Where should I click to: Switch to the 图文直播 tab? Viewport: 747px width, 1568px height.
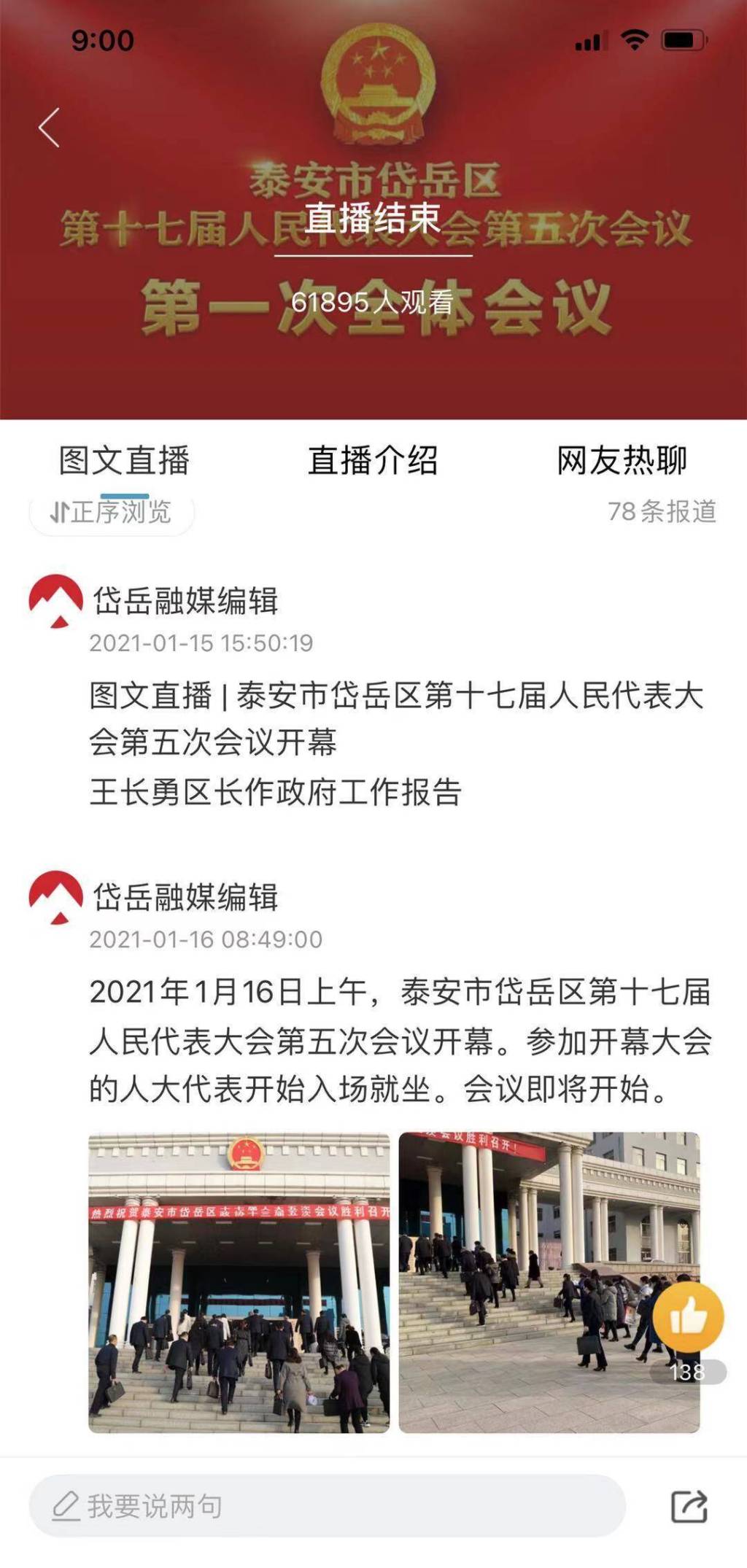[x=124, y=461]
